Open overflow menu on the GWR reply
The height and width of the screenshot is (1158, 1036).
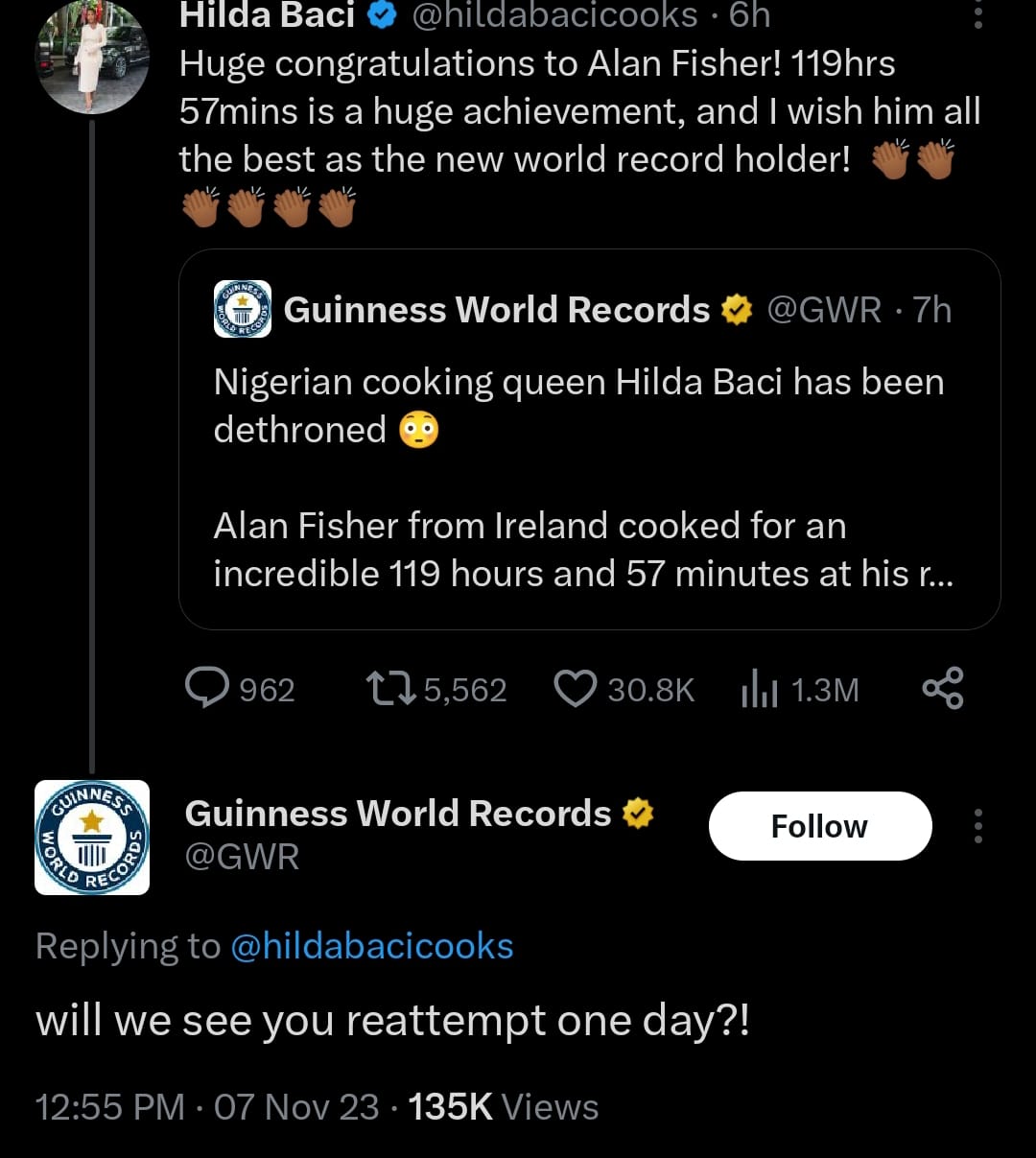[977, 826]
